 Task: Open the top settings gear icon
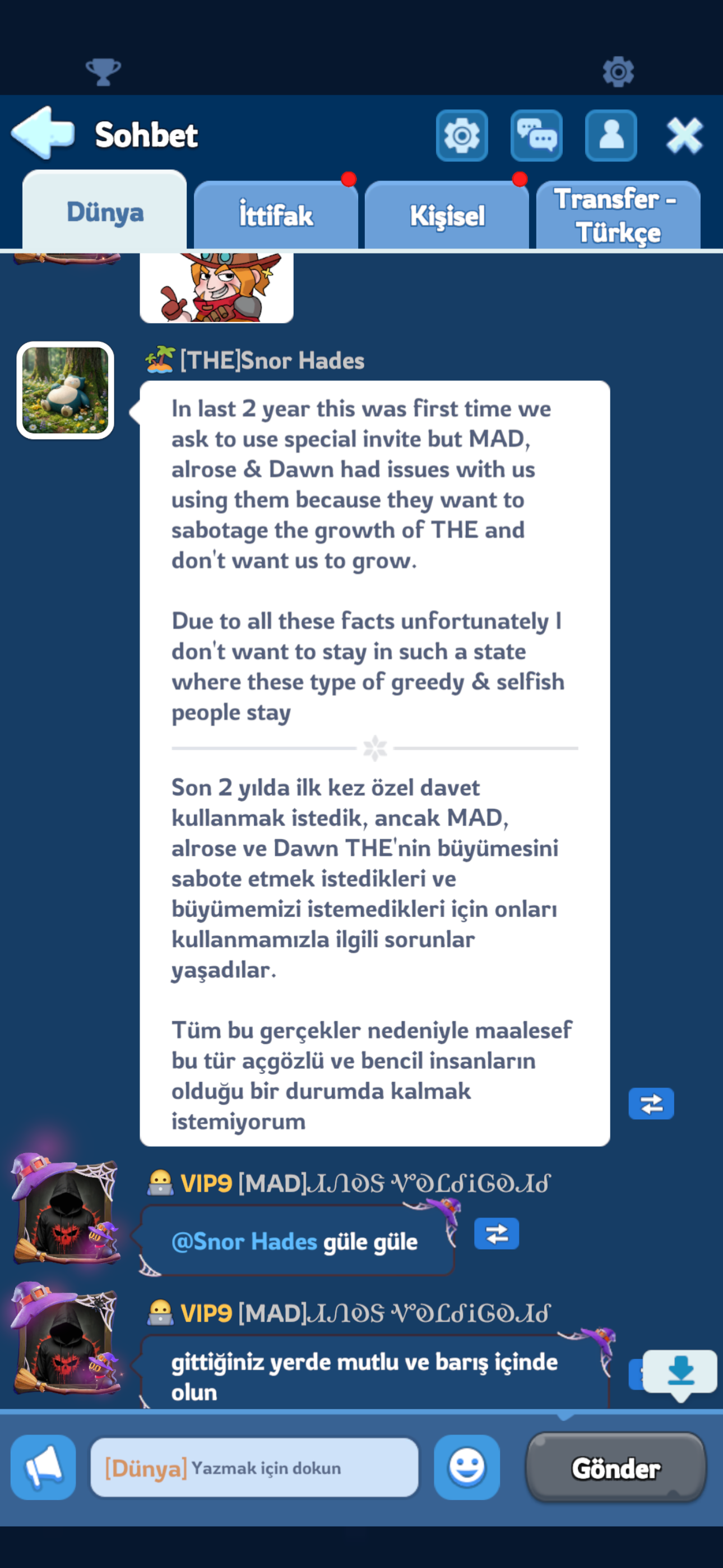click(618, 72)
